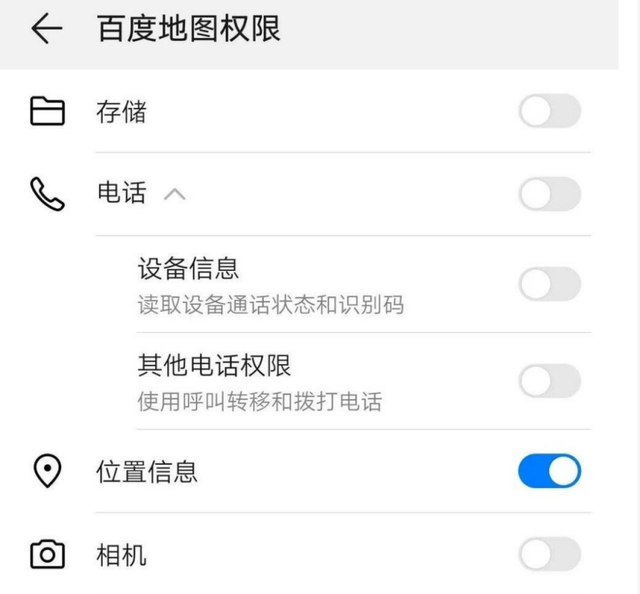This screenshot has height=594, width=640.
Task: Turn on the 电话 permission switch
Action: pyautogui.click(x=549, y=194)
